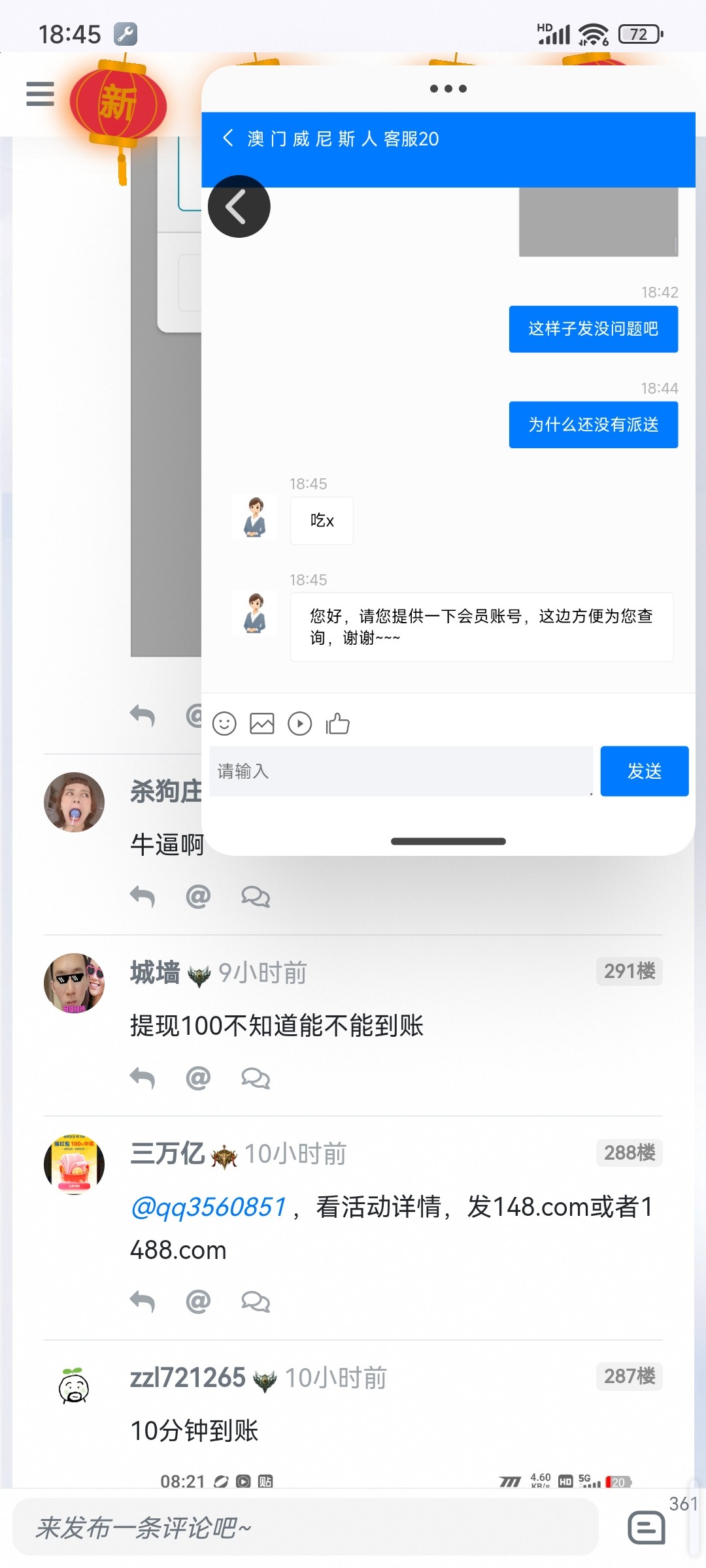Open the three-dot handle of the floating window
Image resolution: width=706 pixels, height=1568 pixels.
click(448, 89)
